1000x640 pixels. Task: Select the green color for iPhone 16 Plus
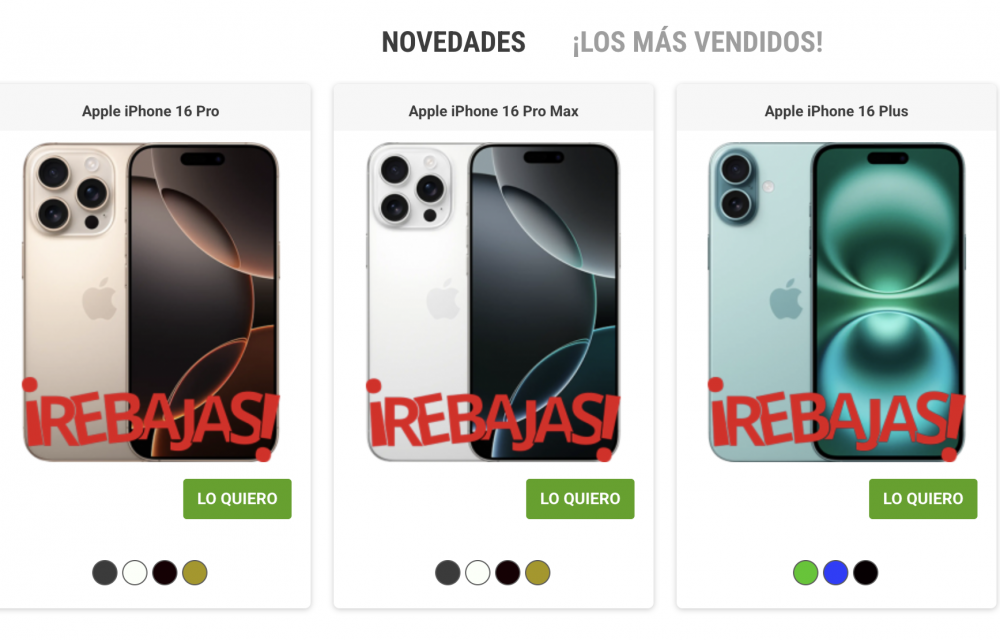point(805,573)
